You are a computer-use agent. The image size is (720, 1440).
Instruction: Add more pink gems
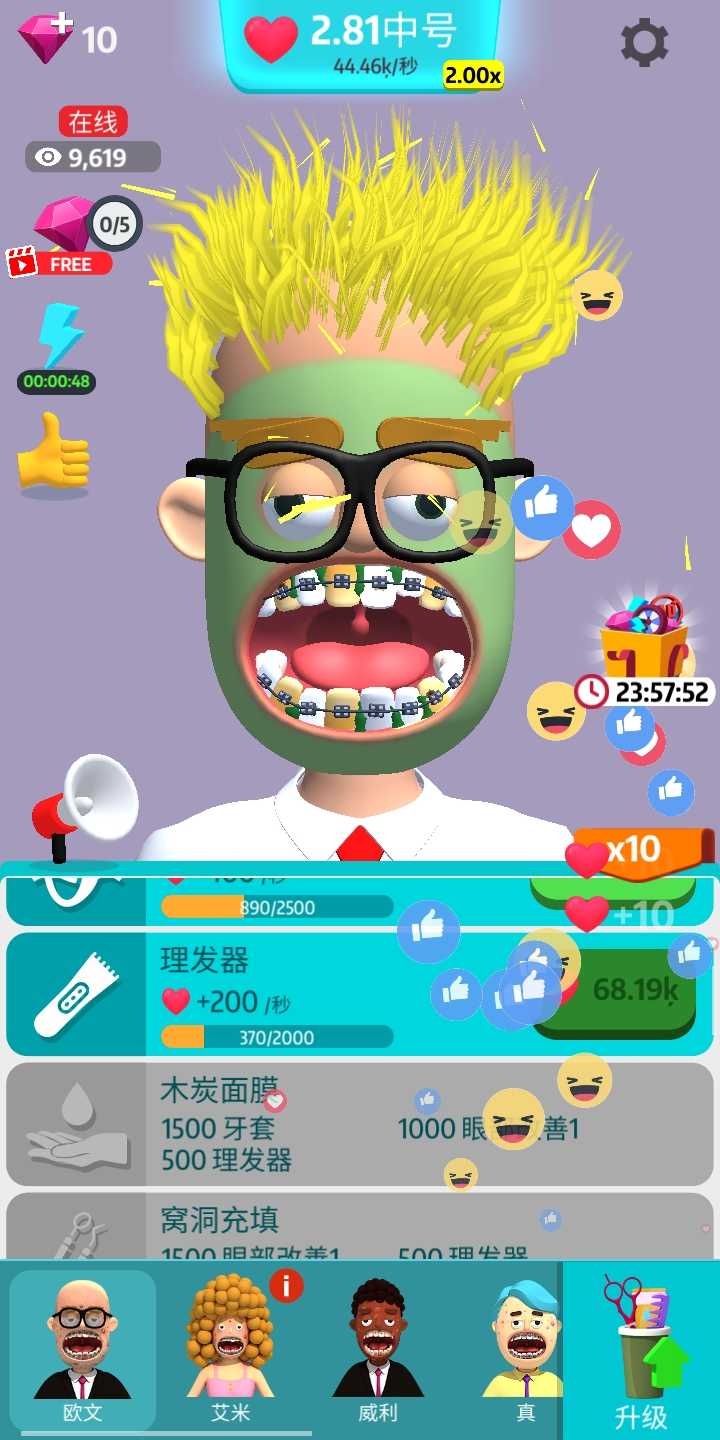(45, 38)
